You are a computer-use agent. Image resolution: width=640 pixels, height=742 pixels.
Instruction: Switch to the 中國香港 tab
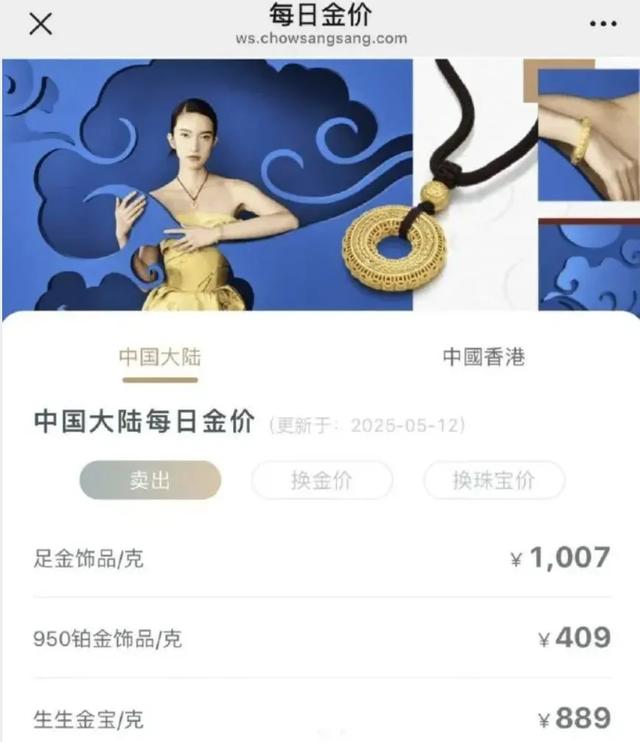484,357
